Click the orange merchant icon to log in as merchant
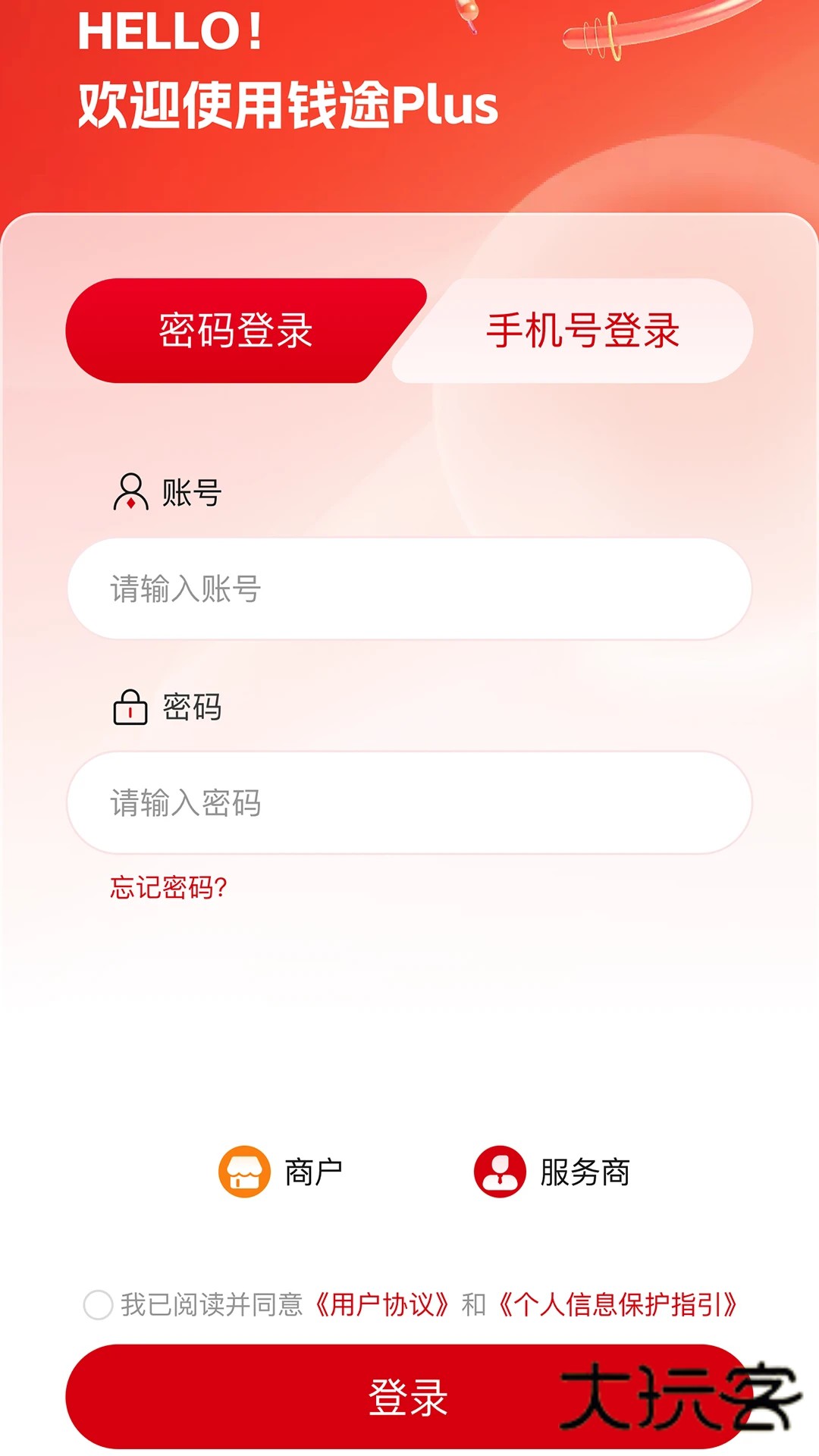 pyautogui.click(x=244, y=1171)
